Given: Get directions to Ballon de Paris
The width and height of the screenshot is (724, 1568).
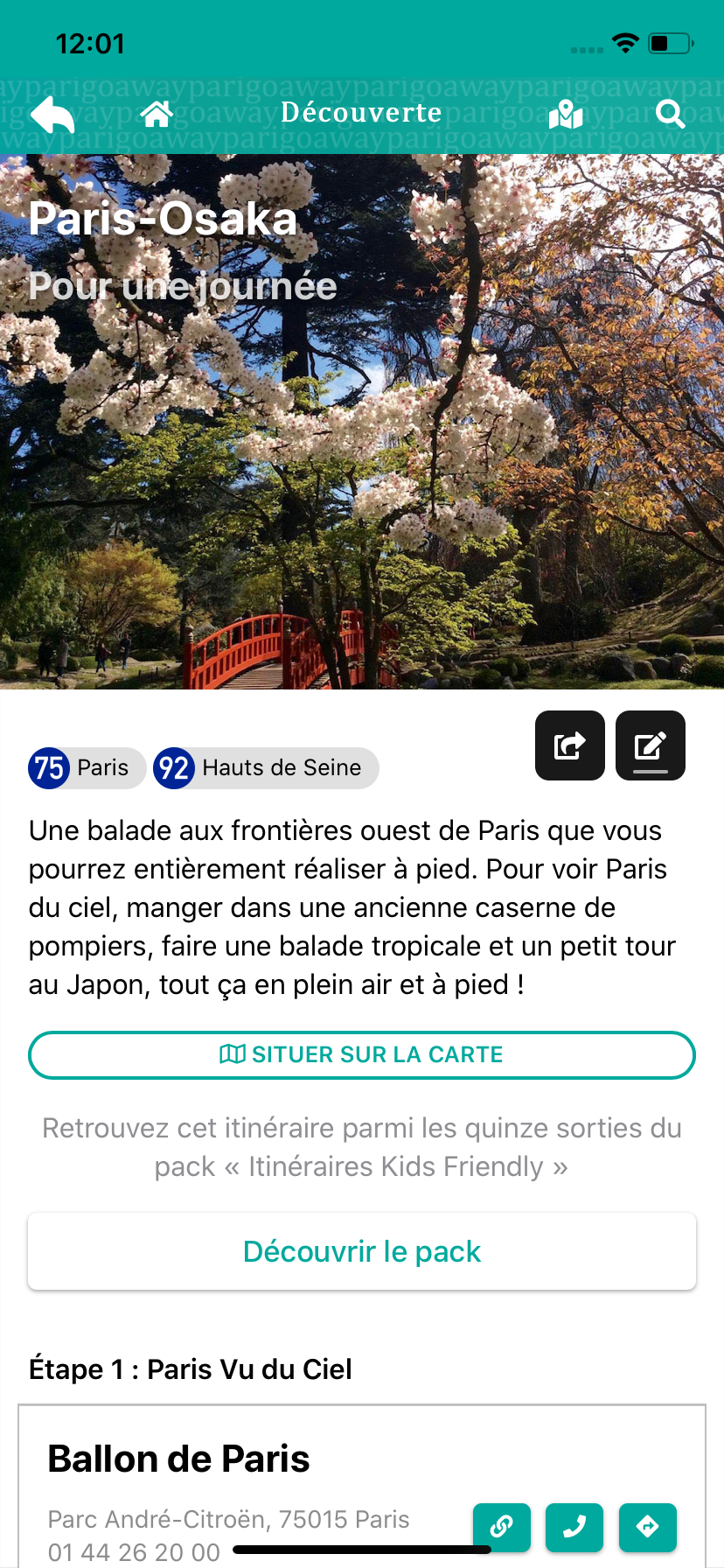Looking at the screenshot, I should [648, 1527].
